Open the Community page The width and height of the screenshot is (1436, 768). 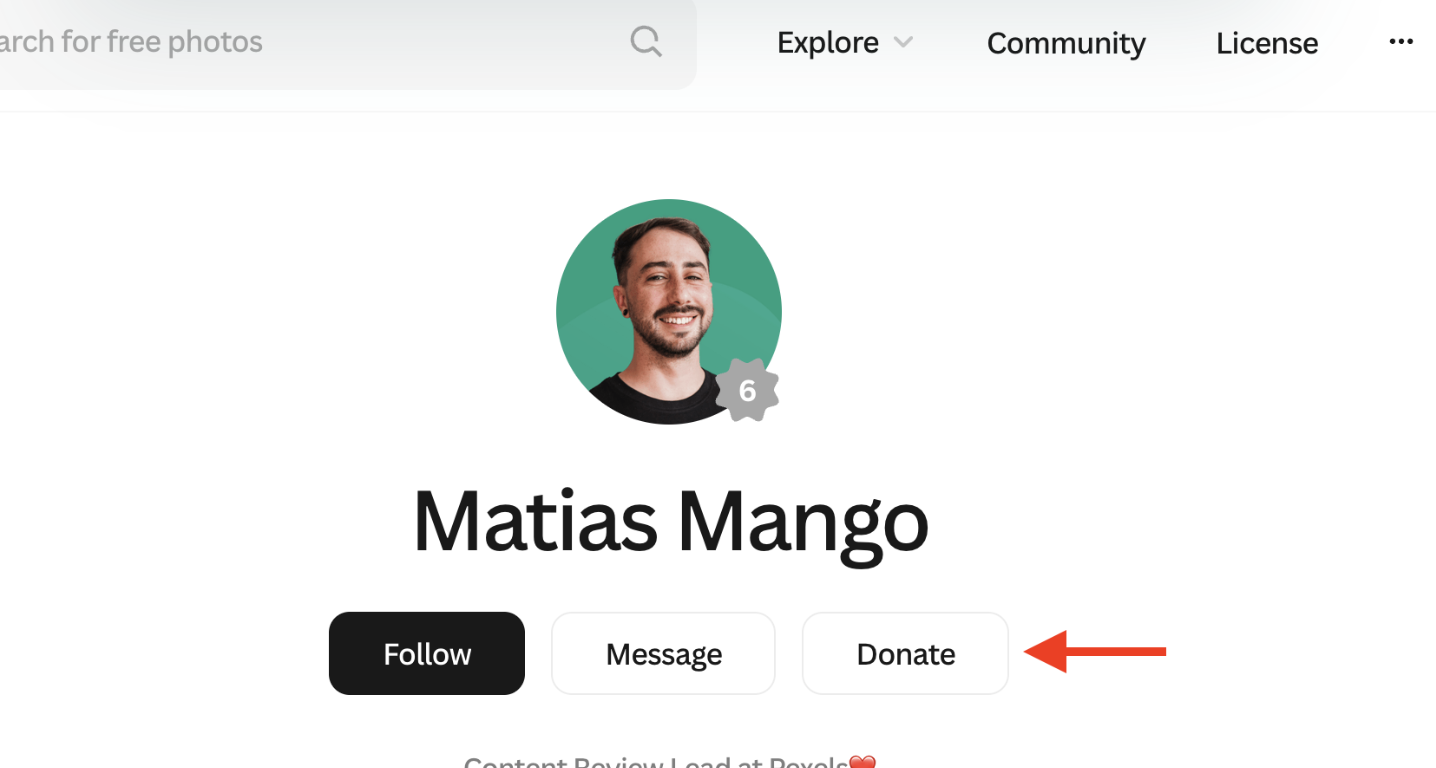(1066, 43)
